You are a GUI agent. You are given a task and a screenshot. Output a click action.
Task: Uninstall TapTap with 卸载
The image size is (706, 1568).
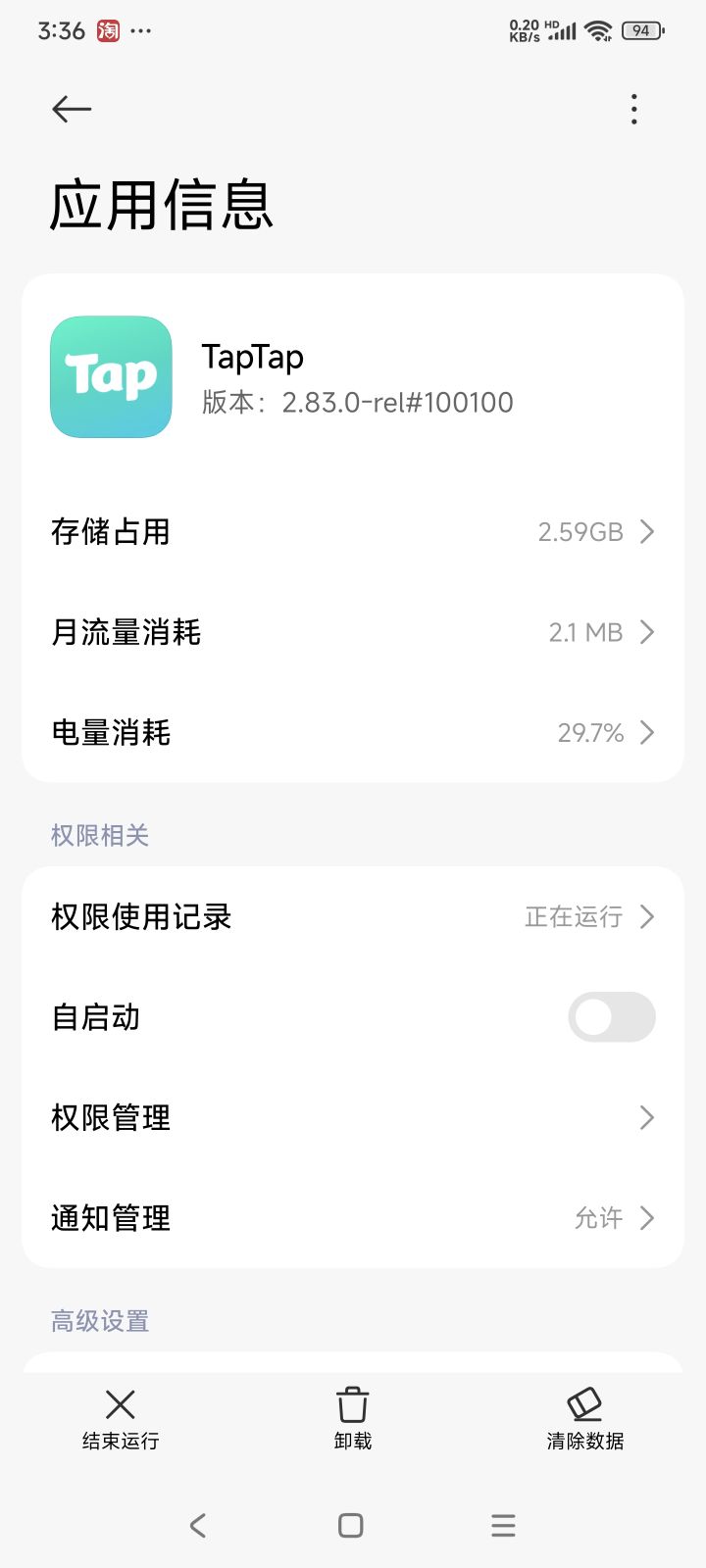353,1418
